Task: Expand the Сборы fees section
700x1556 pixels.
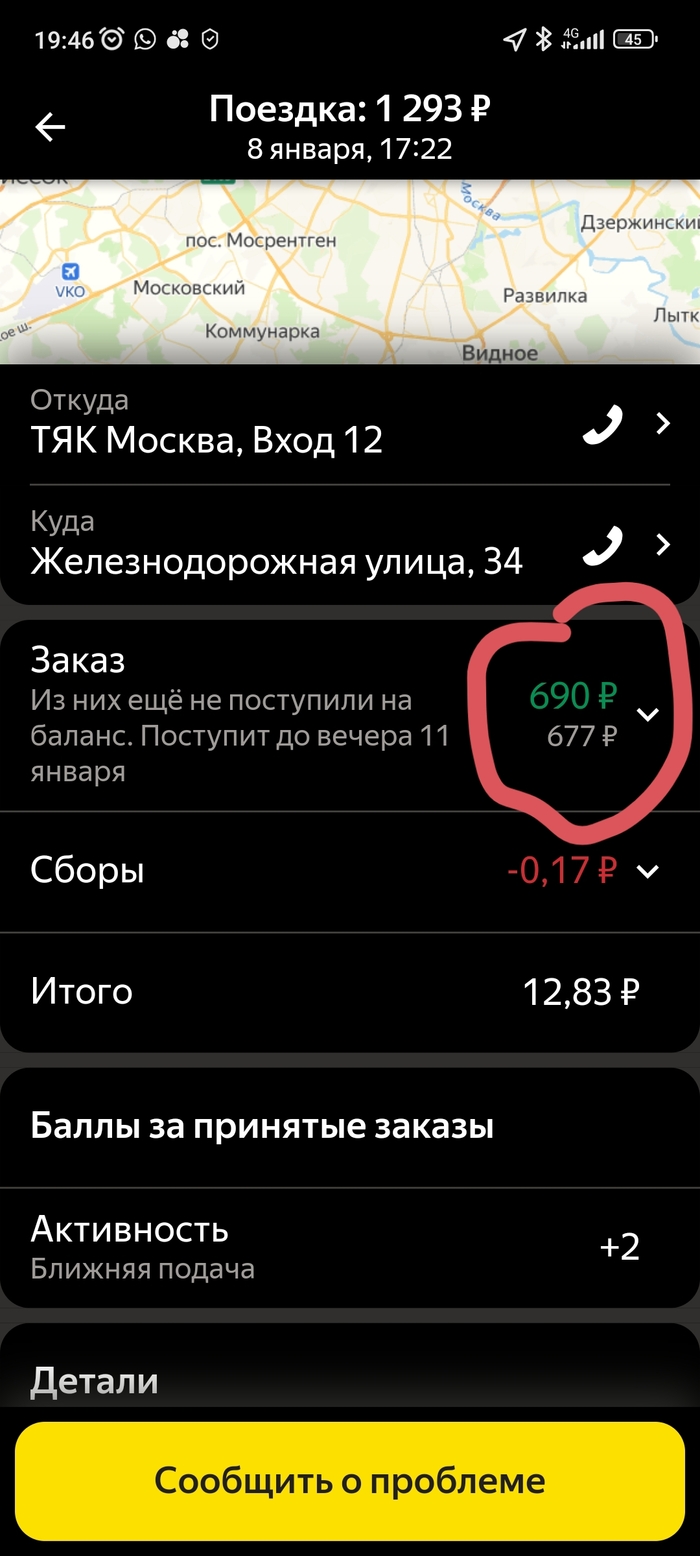Action: (648, 871)
